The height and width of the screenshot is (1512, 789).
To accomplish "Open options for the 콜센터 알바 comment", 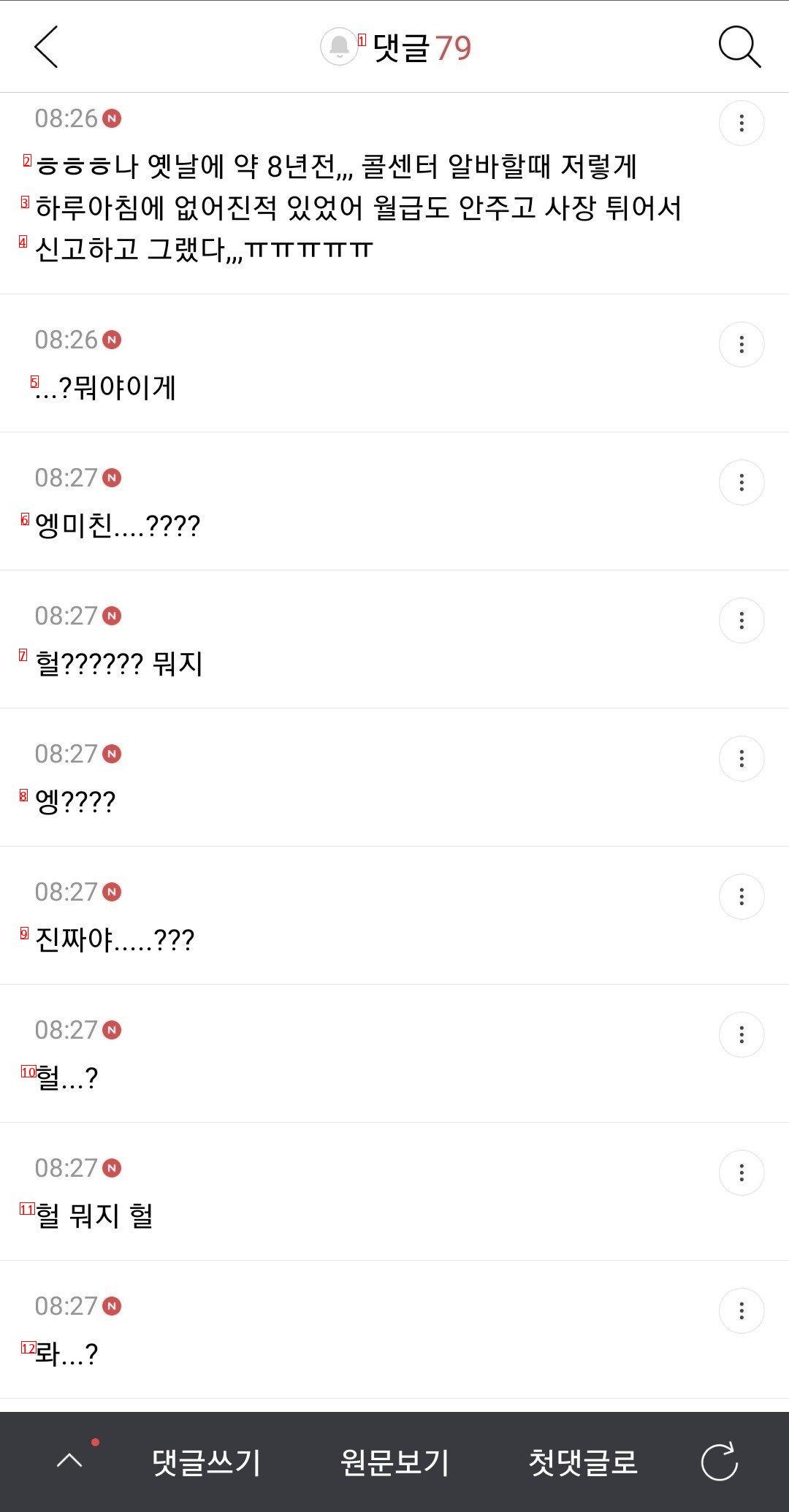I will click(x=741, y=123).
